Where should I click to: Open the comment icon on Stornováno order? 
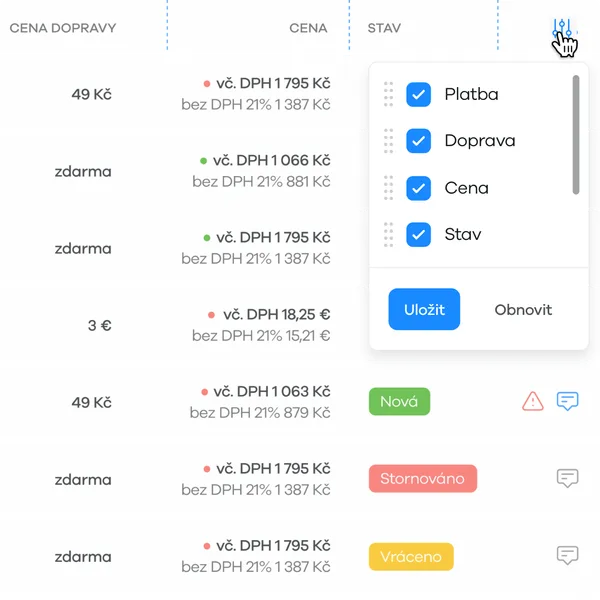[567, 479]
